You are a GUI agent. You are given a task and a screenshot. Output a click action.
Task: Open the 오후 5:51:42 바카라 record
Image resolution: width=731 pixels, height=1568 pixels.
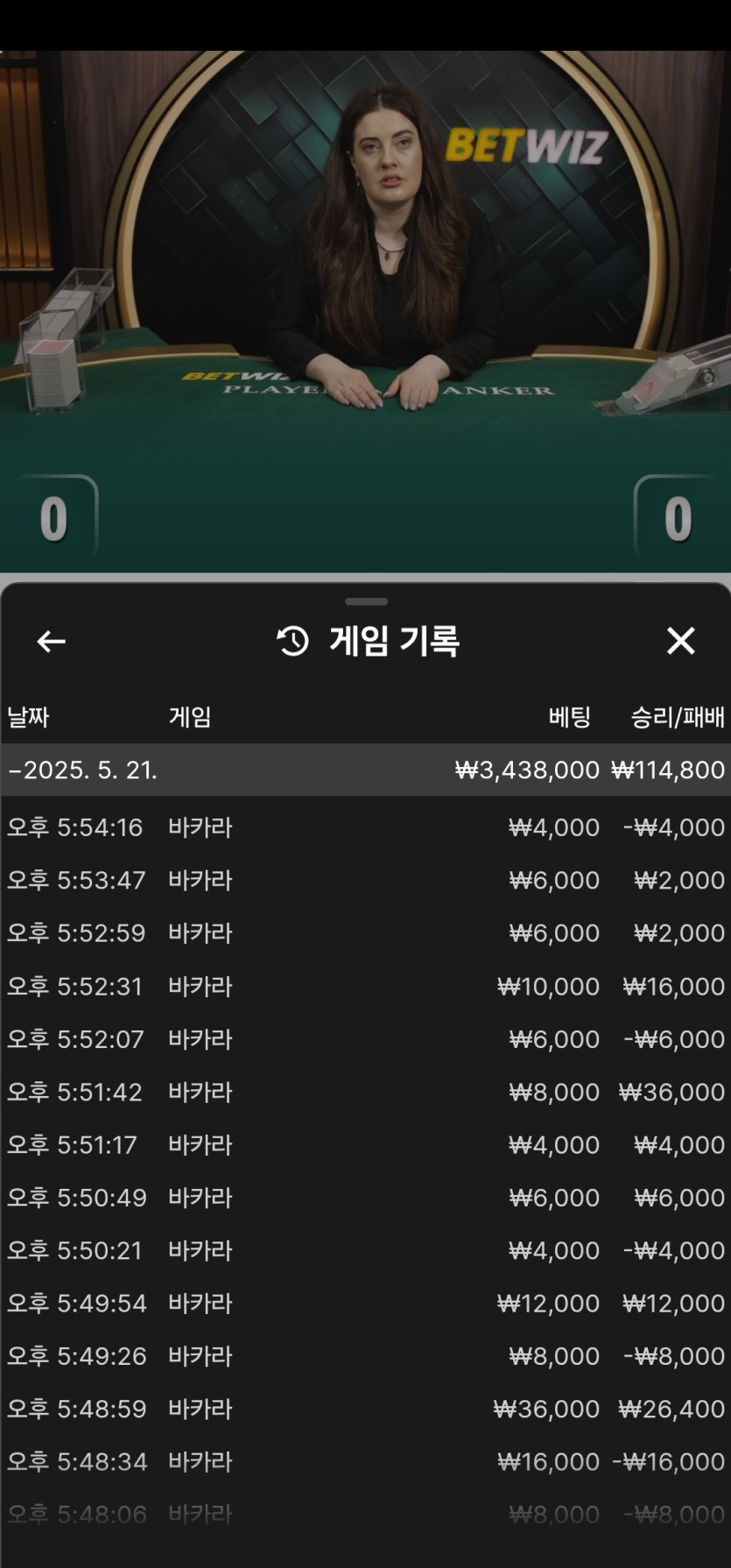click(x=365, y=1093)
